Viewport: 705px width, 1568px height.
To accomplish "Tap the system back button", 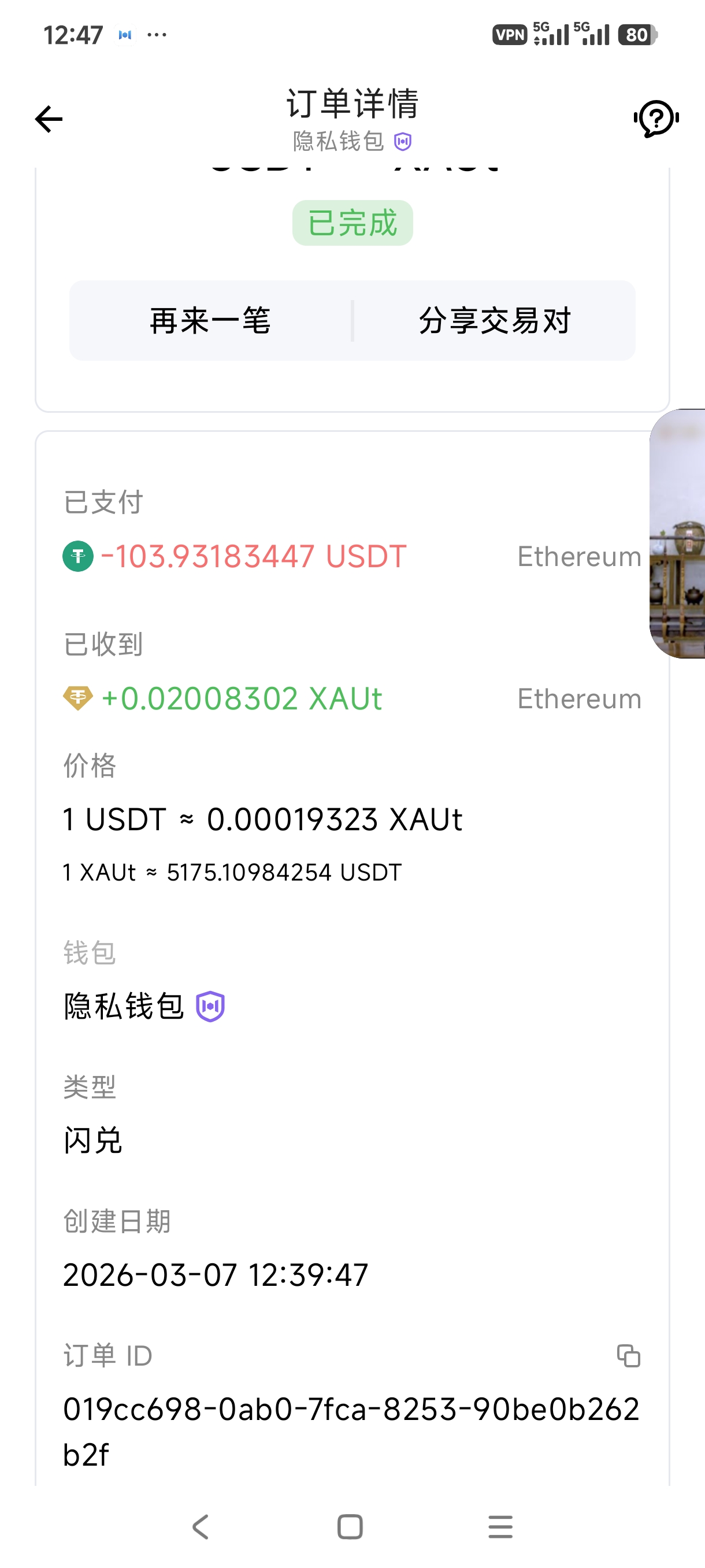I will [x=201, y=1526].
